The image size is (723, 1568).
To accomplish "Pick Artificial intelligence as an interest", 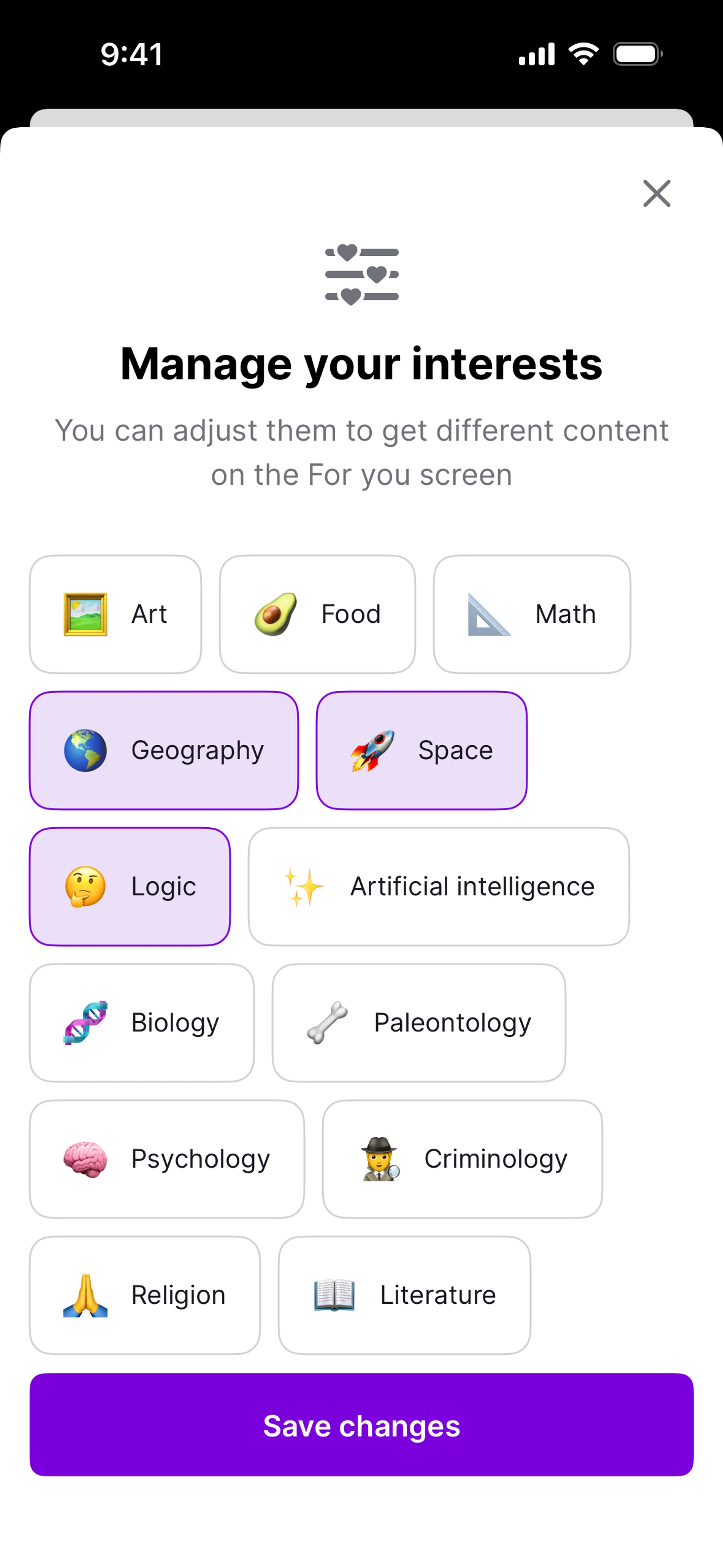I will tap(438, 887).
